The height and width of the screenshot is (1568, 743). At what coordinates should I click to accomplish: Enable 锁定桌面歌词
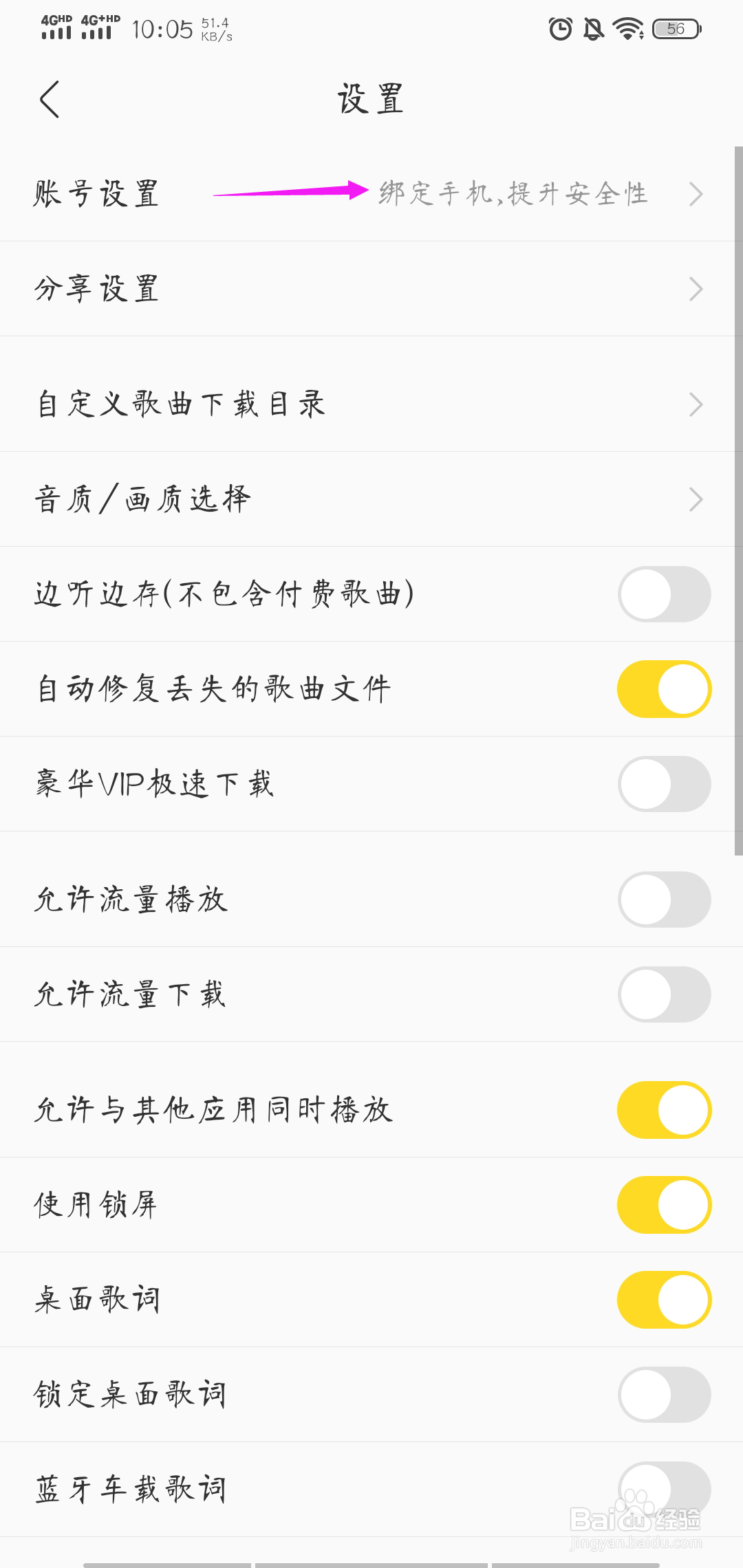click(x=663, y=1394)
